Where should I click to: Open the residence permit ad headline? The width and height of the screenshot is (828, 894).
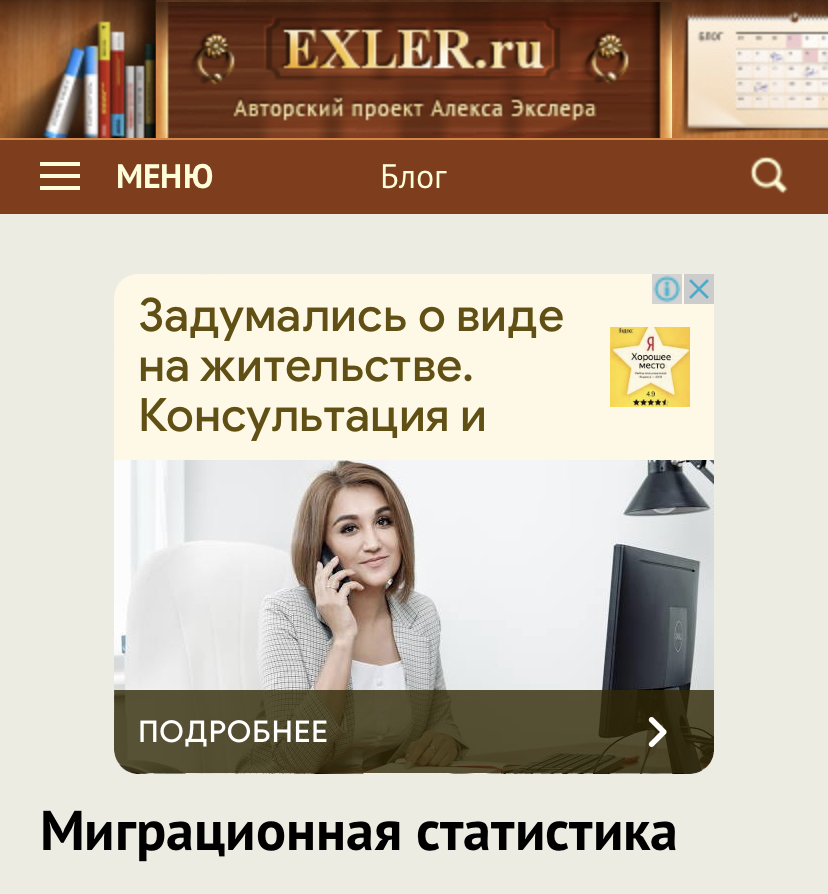[x=350, y=366]
